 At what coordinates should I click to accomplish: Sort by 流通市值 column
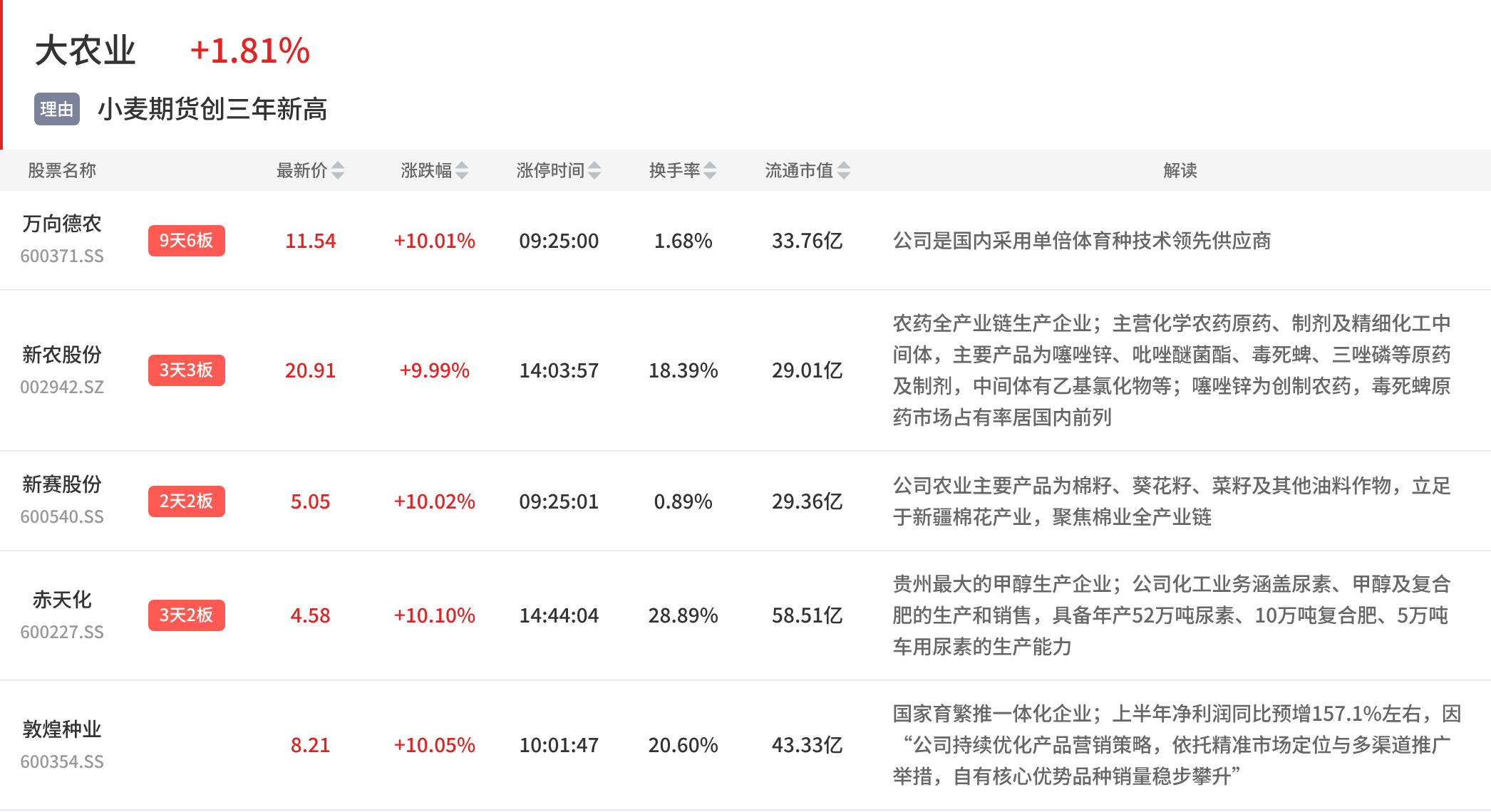click(x=808, y=170)
